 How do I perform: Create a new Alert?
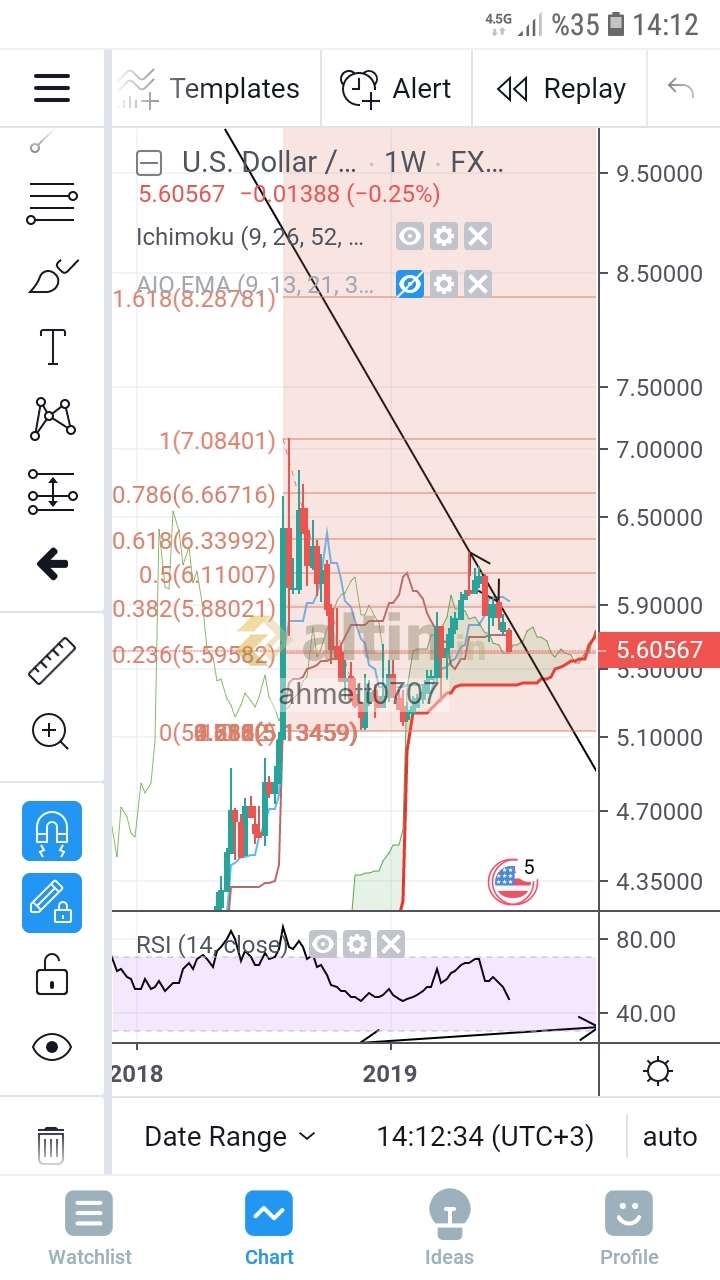396,88
